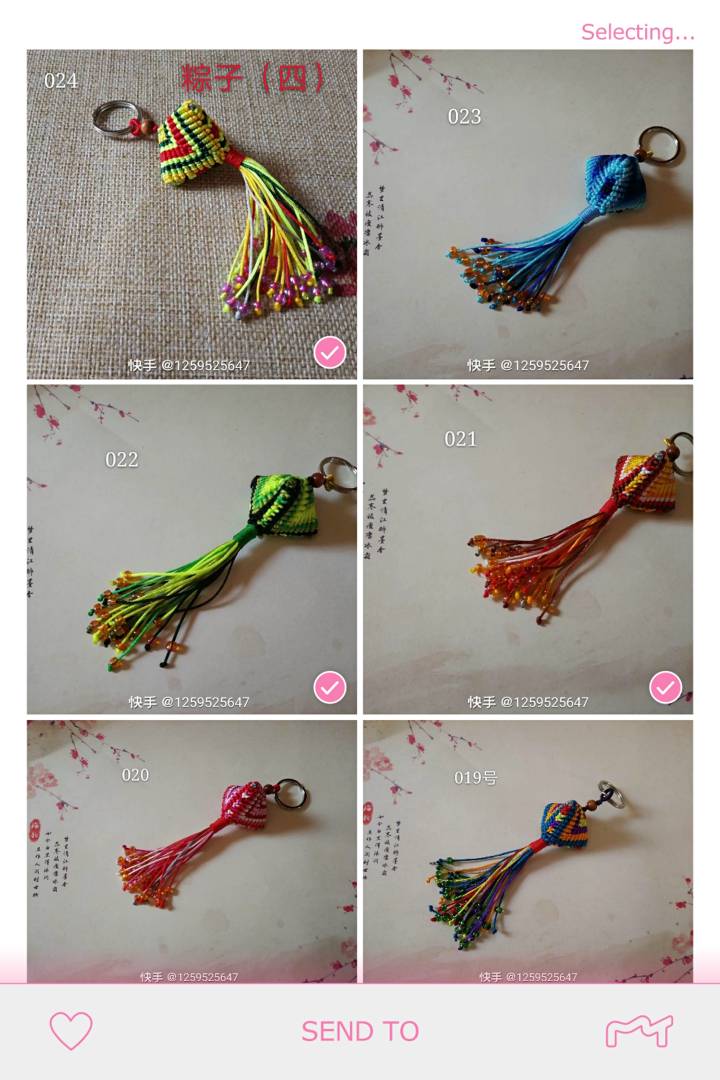Uncheck the orange keychain photo 021
720x1080 pixels.
tap(666, 688)
